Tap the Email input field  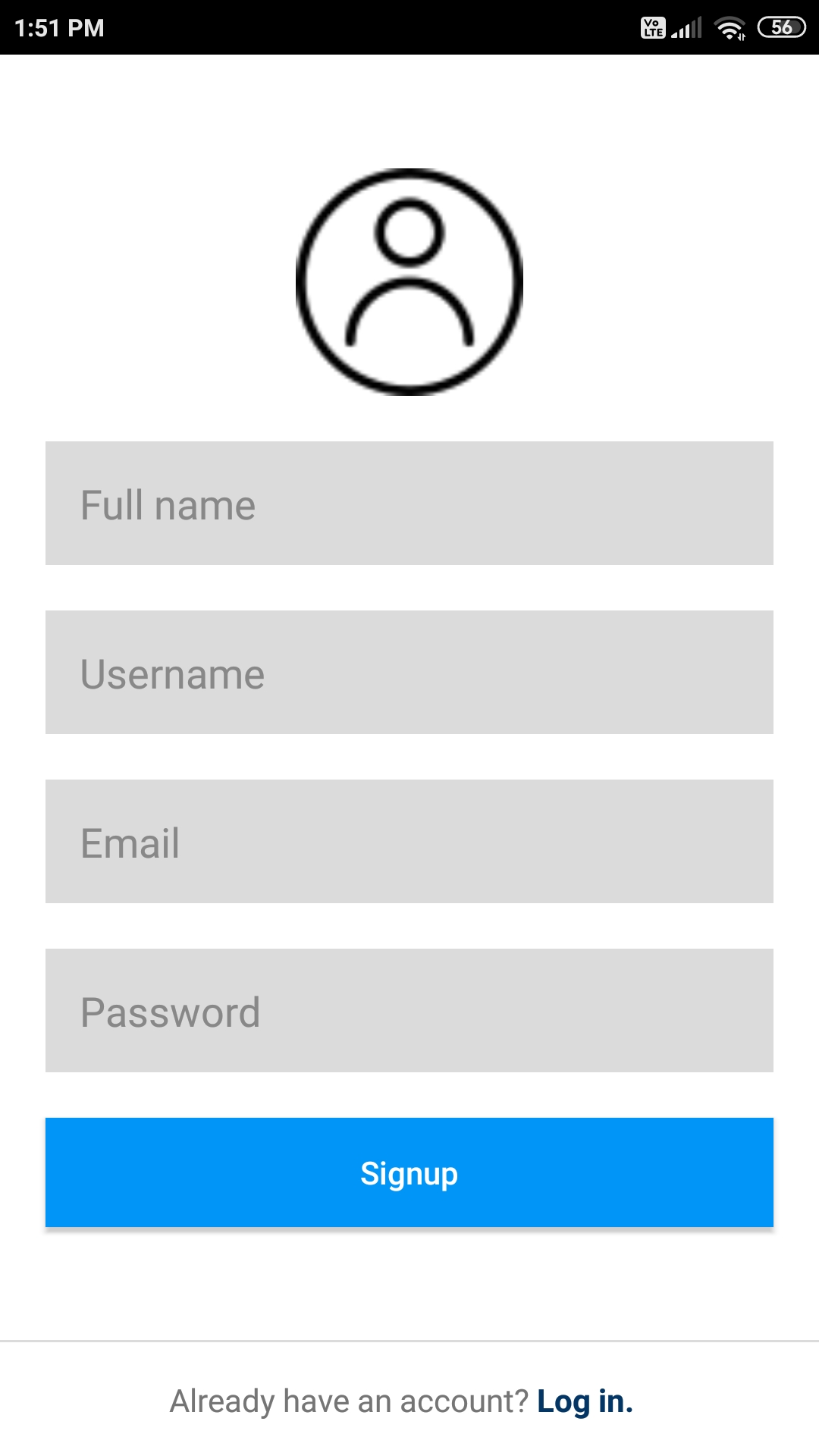(409, 842)
